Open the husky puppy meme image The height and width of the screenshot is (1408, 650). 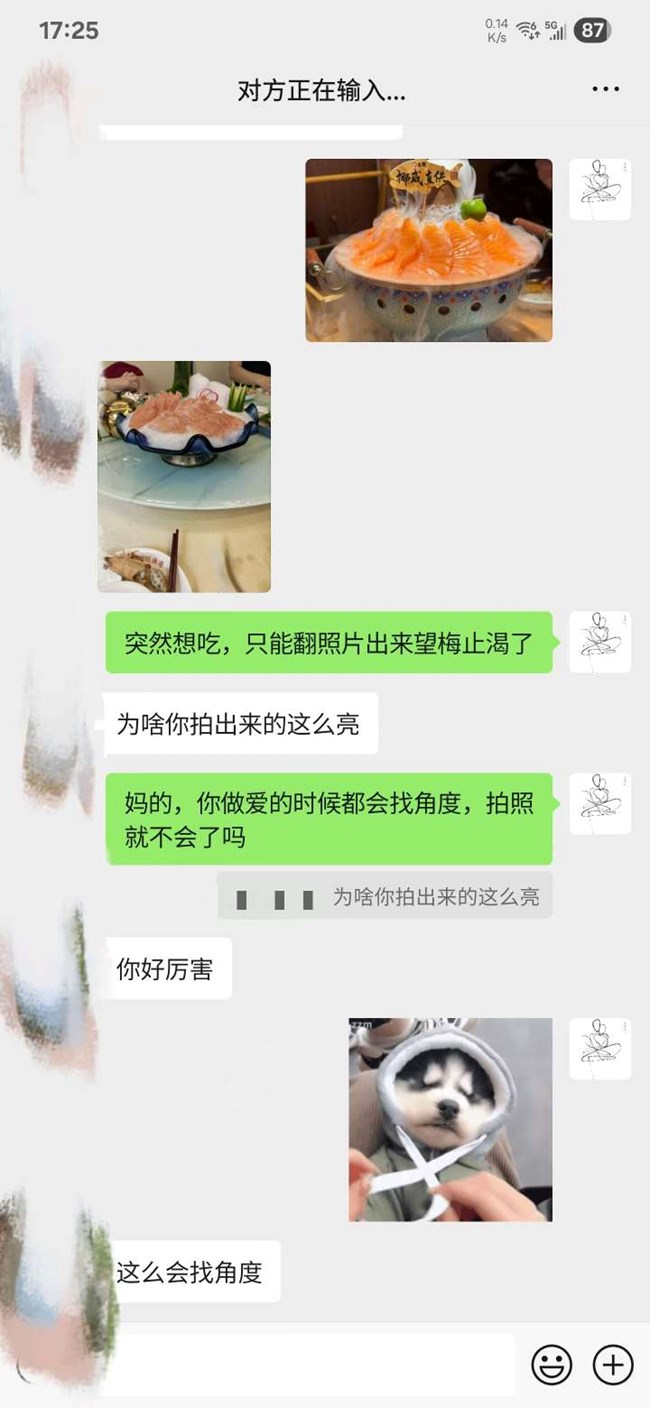tap(450, 1119)
